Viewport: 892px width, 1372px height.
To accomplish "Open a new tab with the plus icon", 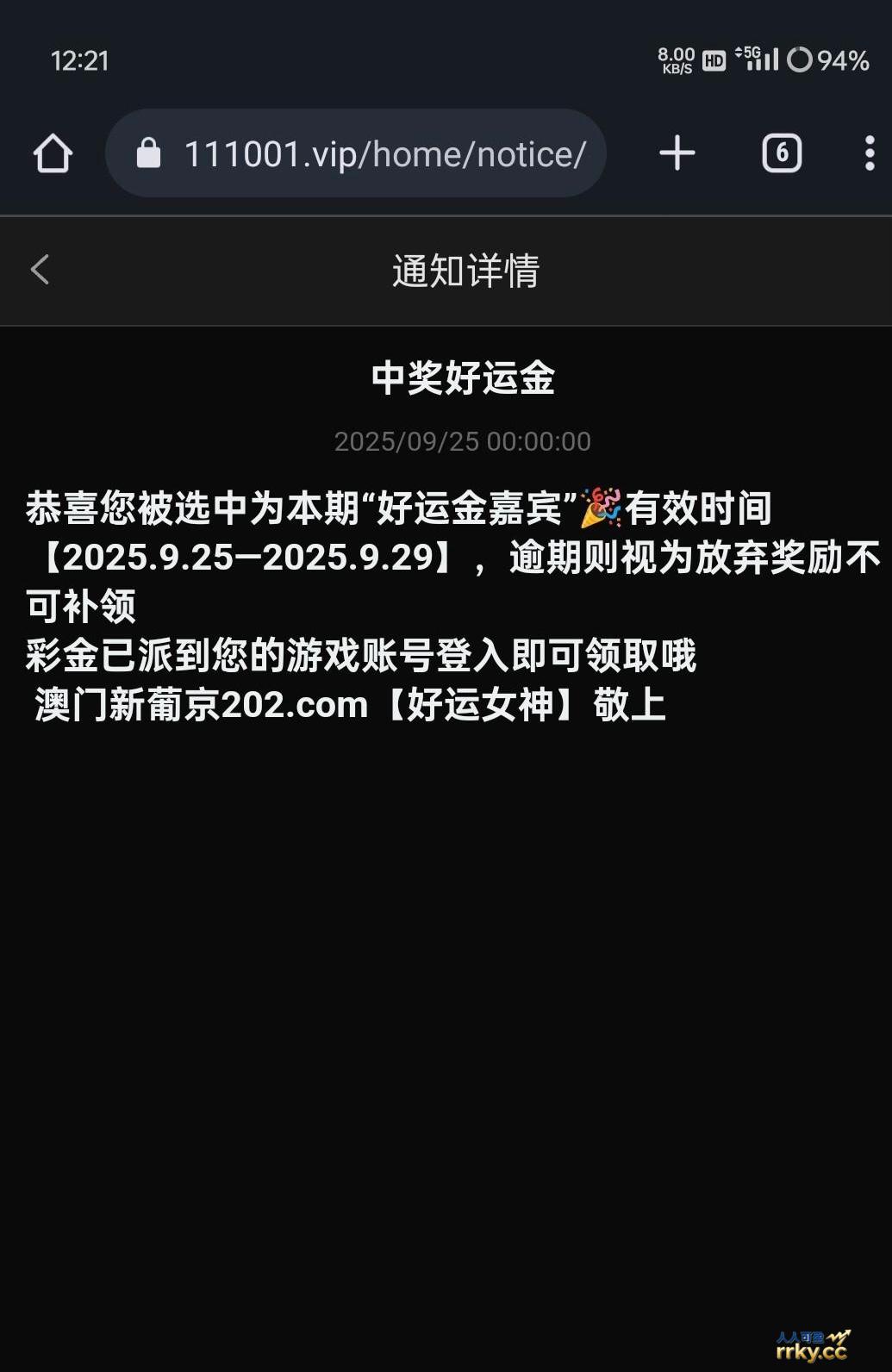I will 676,153.
